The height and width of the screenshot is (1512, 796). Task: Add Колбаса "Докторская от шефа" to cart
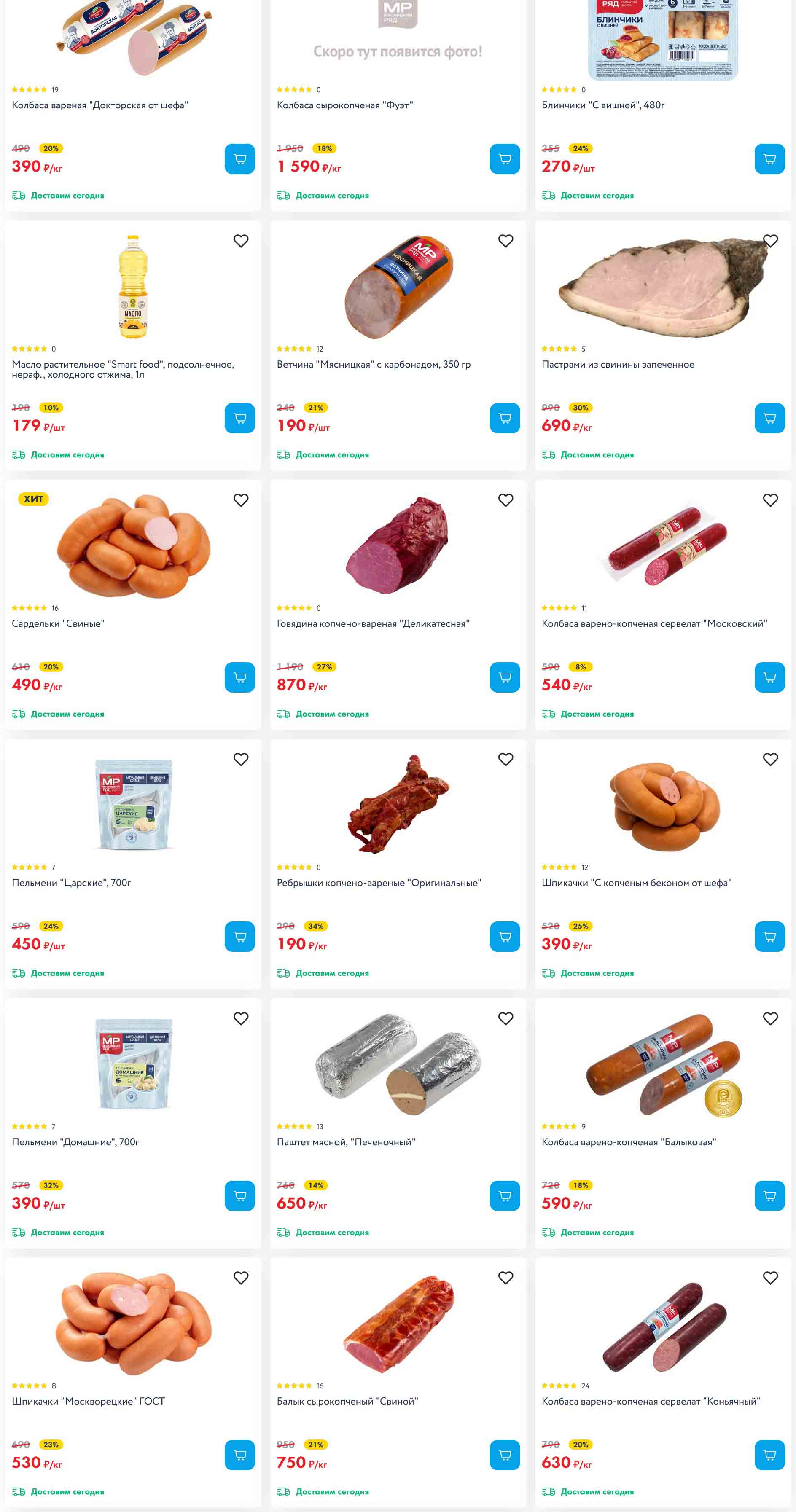(x=239, y=158)
